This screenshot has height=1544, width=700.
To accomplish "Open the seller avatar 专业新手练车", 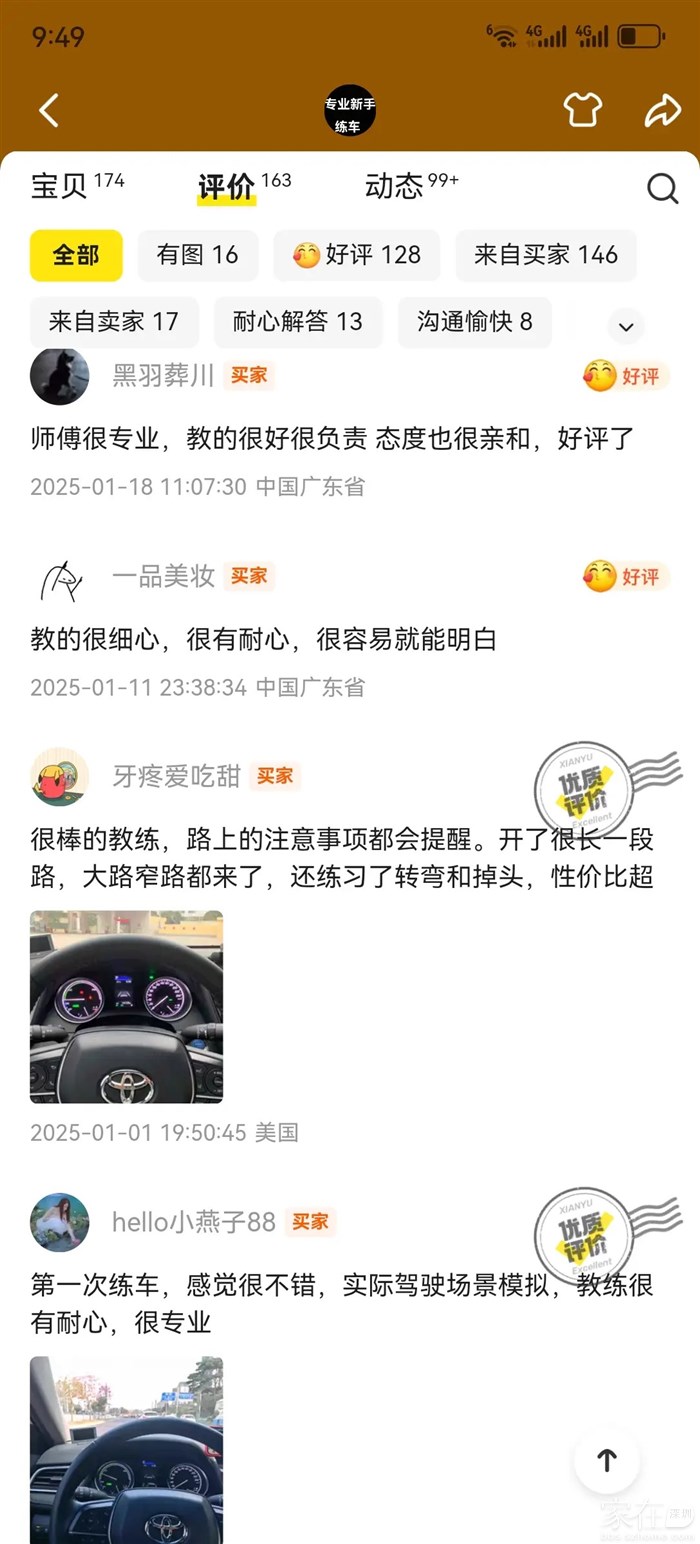I will 350,110.
